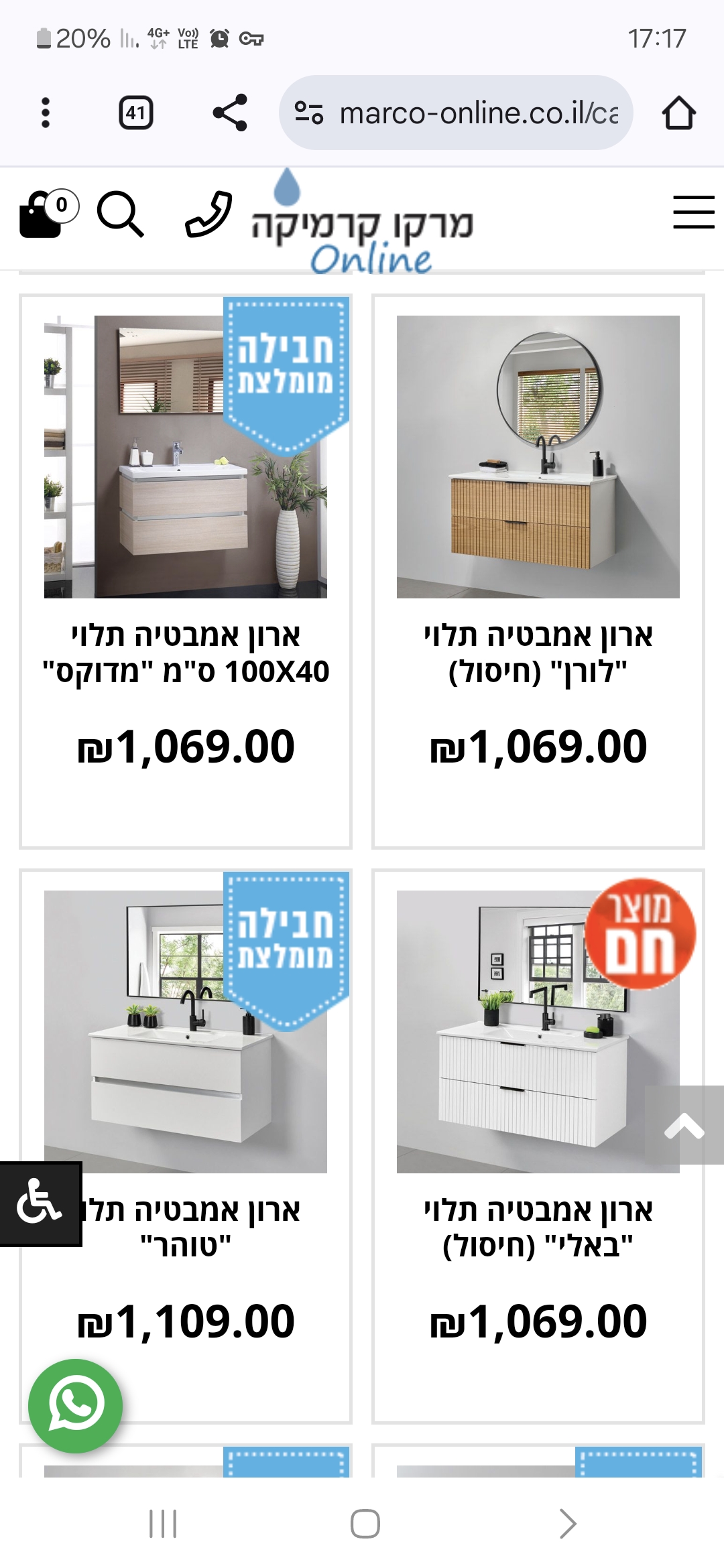Open the browser tab switcher

136,113
